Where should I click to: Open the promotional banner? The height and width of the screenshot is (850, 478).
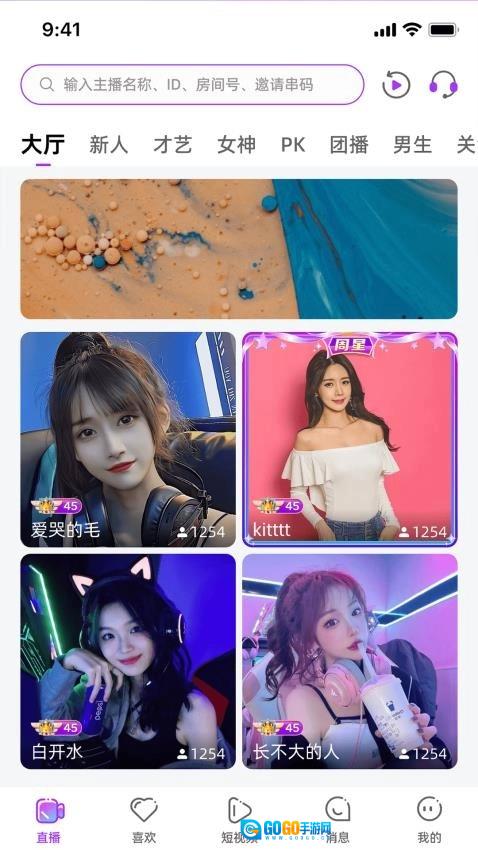(x=239, y=249)
